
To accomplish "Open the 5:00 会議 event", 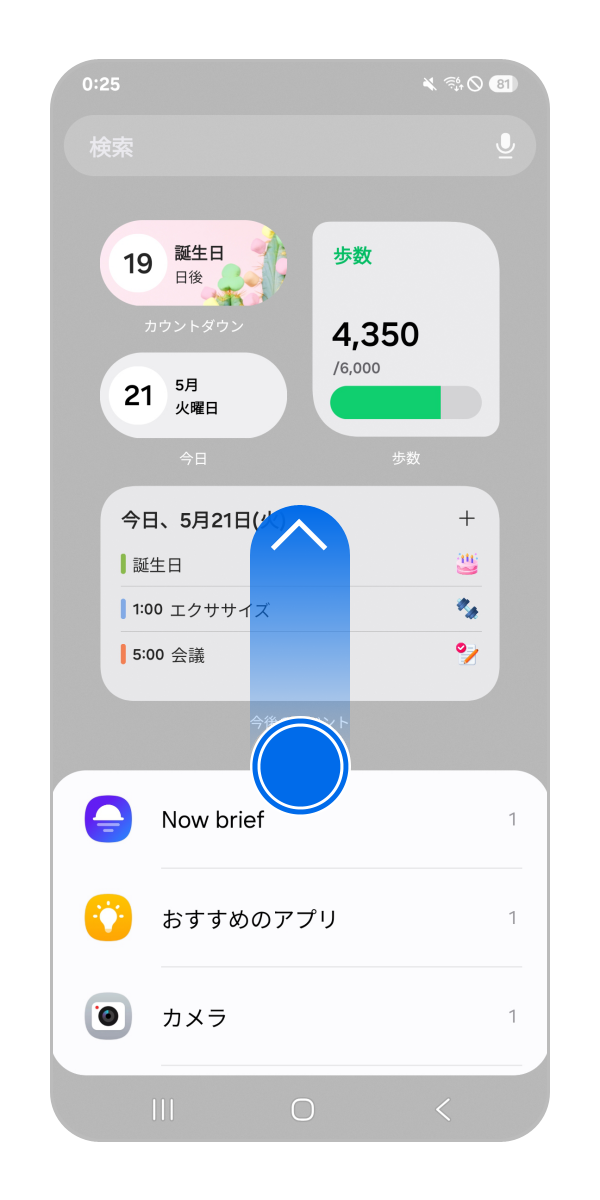I will (x=180, y=655).
